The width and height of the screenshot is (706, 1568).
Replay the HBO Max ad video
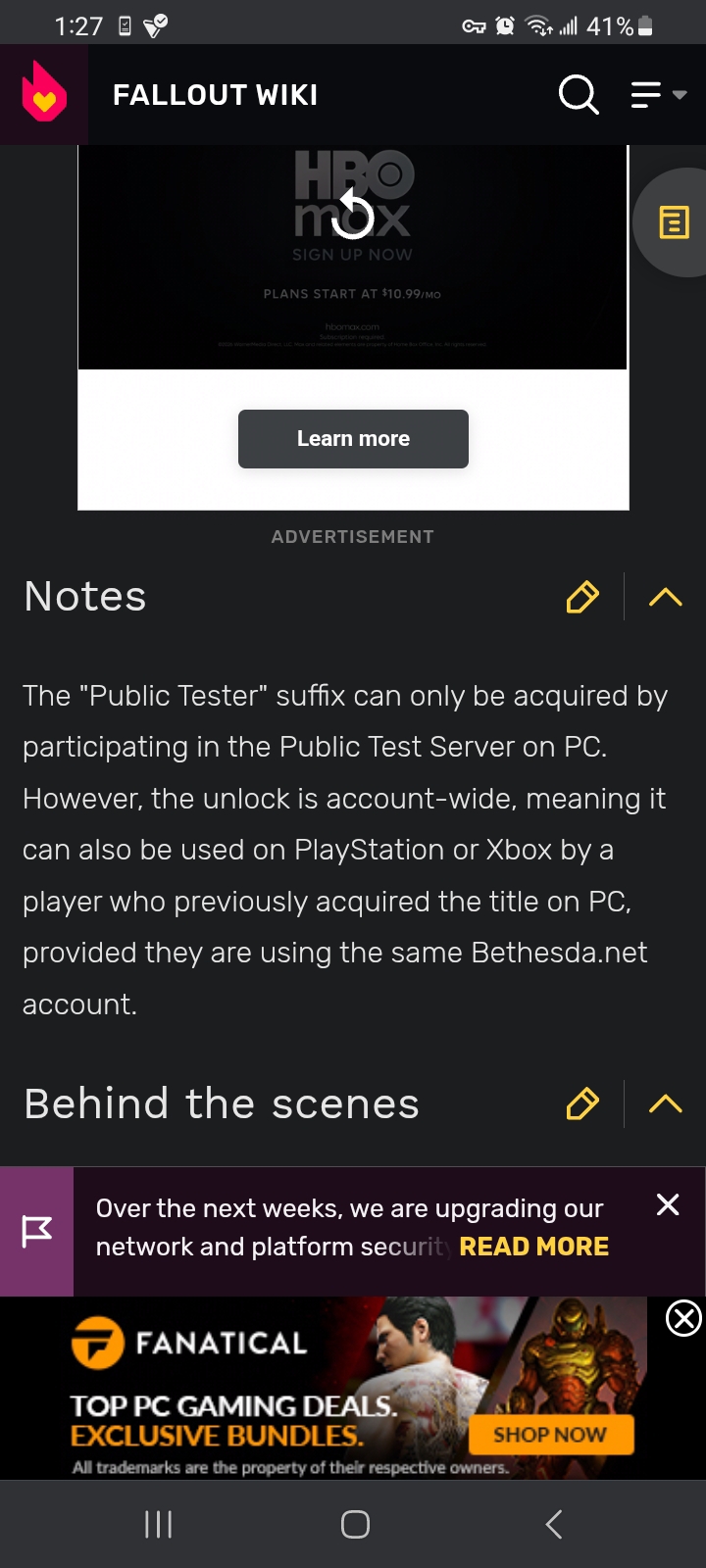point(353,215)
